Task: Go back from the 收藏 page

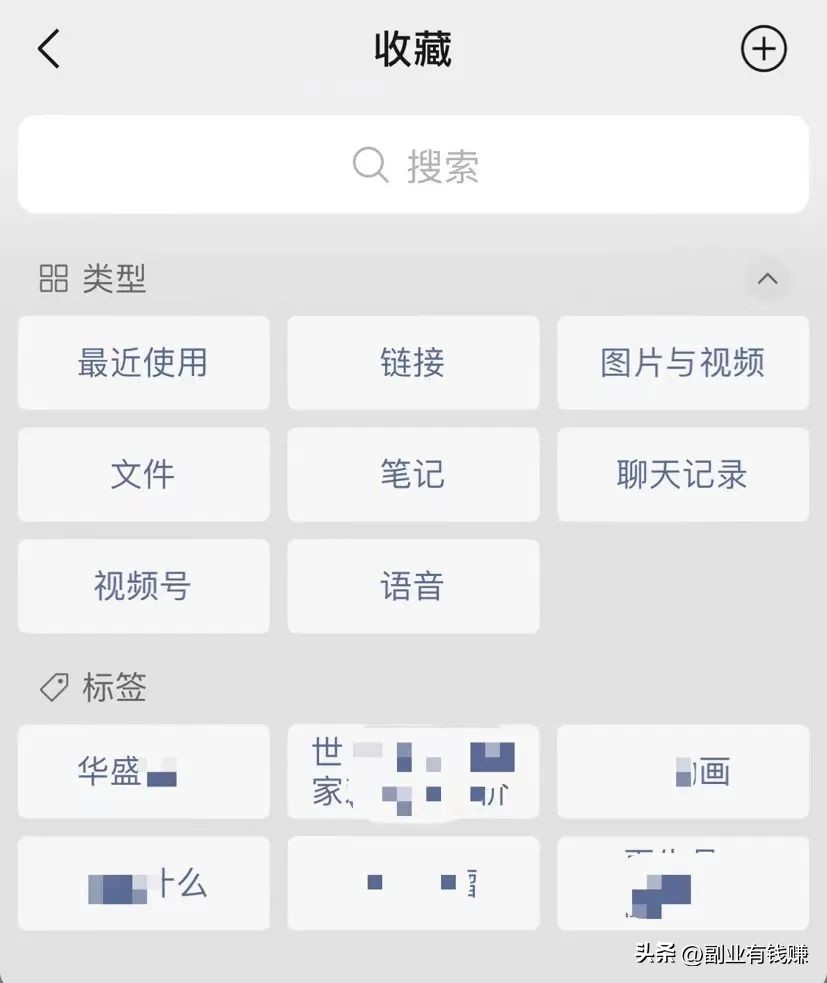Action: coord(48,49)
